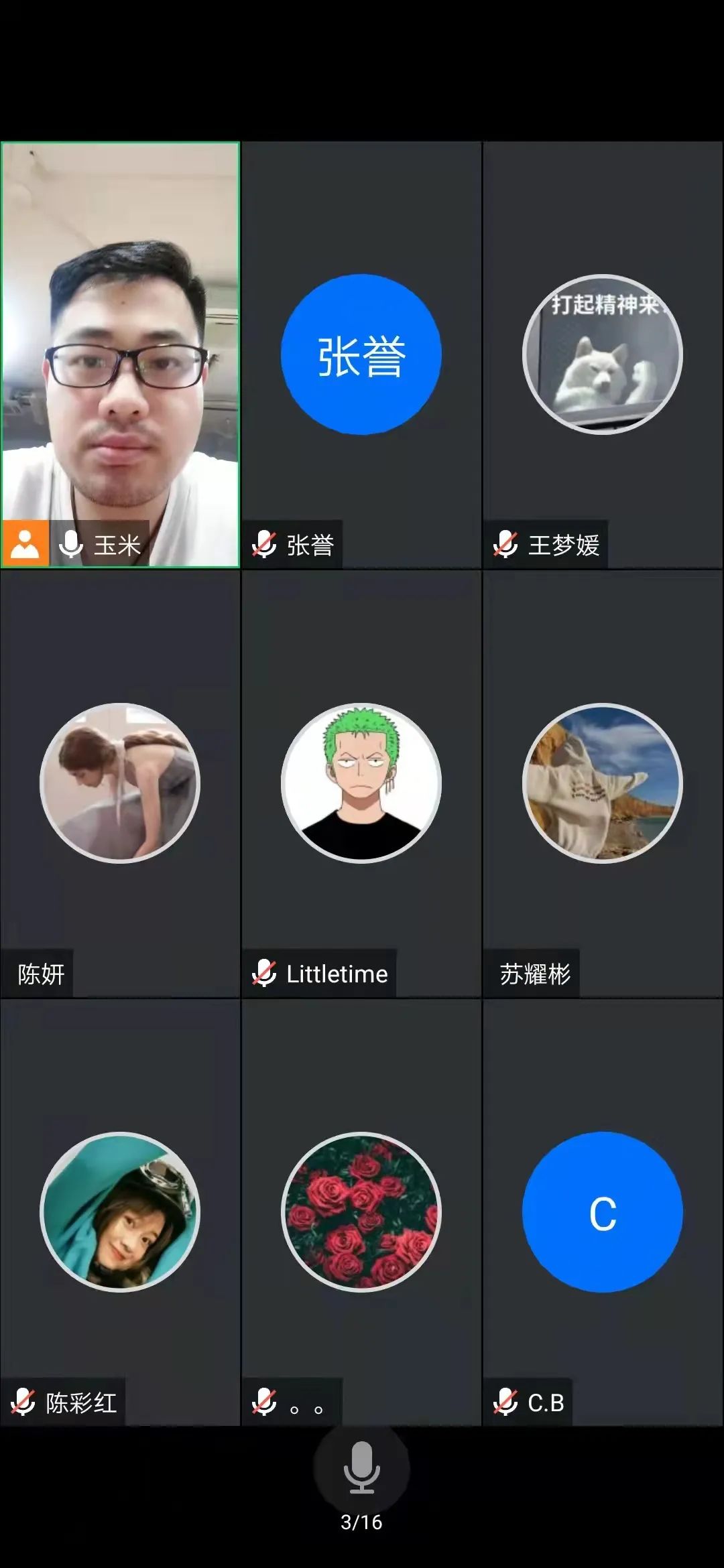Image resolution: width=724 pixels, height=1568 pixels.
Task: Select the Littletime participant tile
Action: click(361, 783)
